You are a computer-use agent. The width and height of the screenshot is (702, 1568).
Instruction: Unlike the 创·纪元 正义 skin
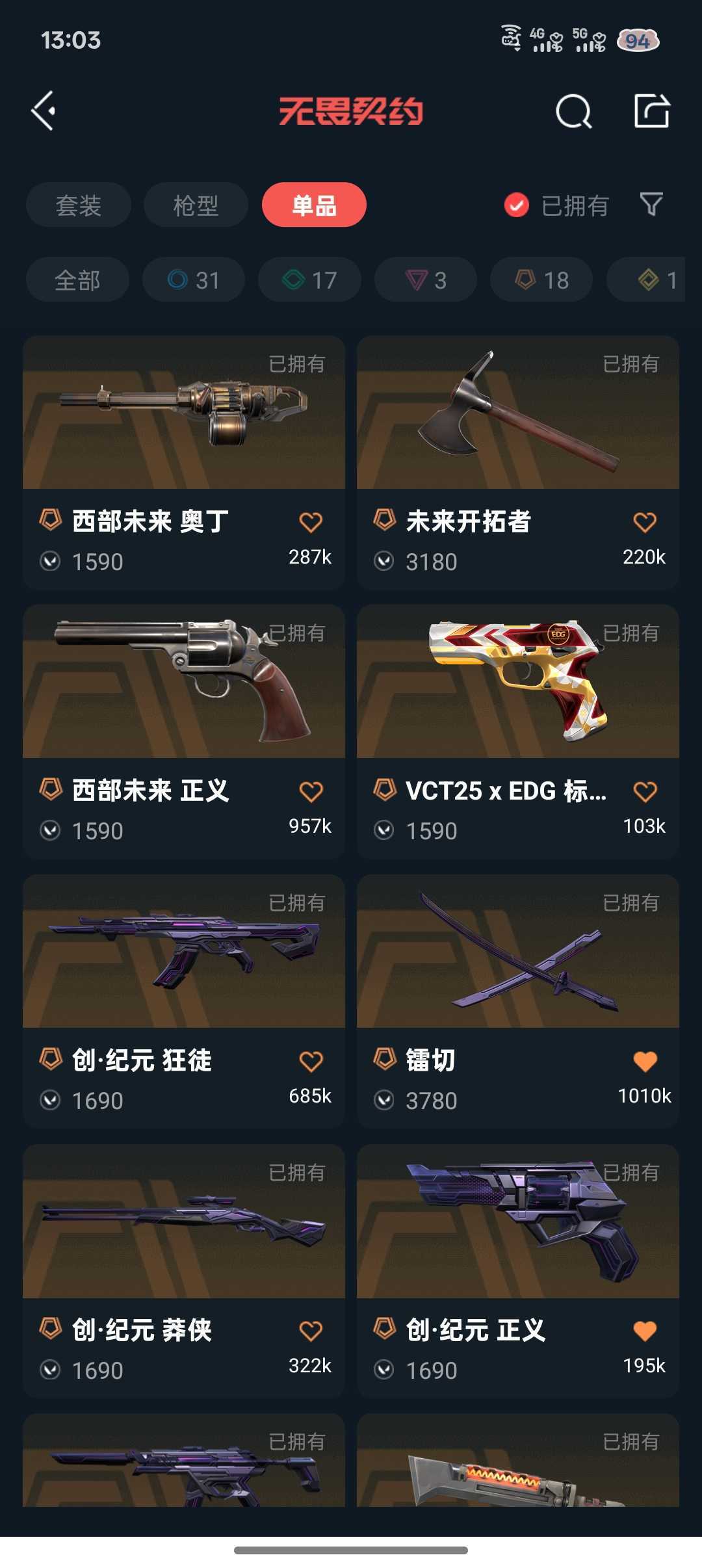coord(645,1331)
